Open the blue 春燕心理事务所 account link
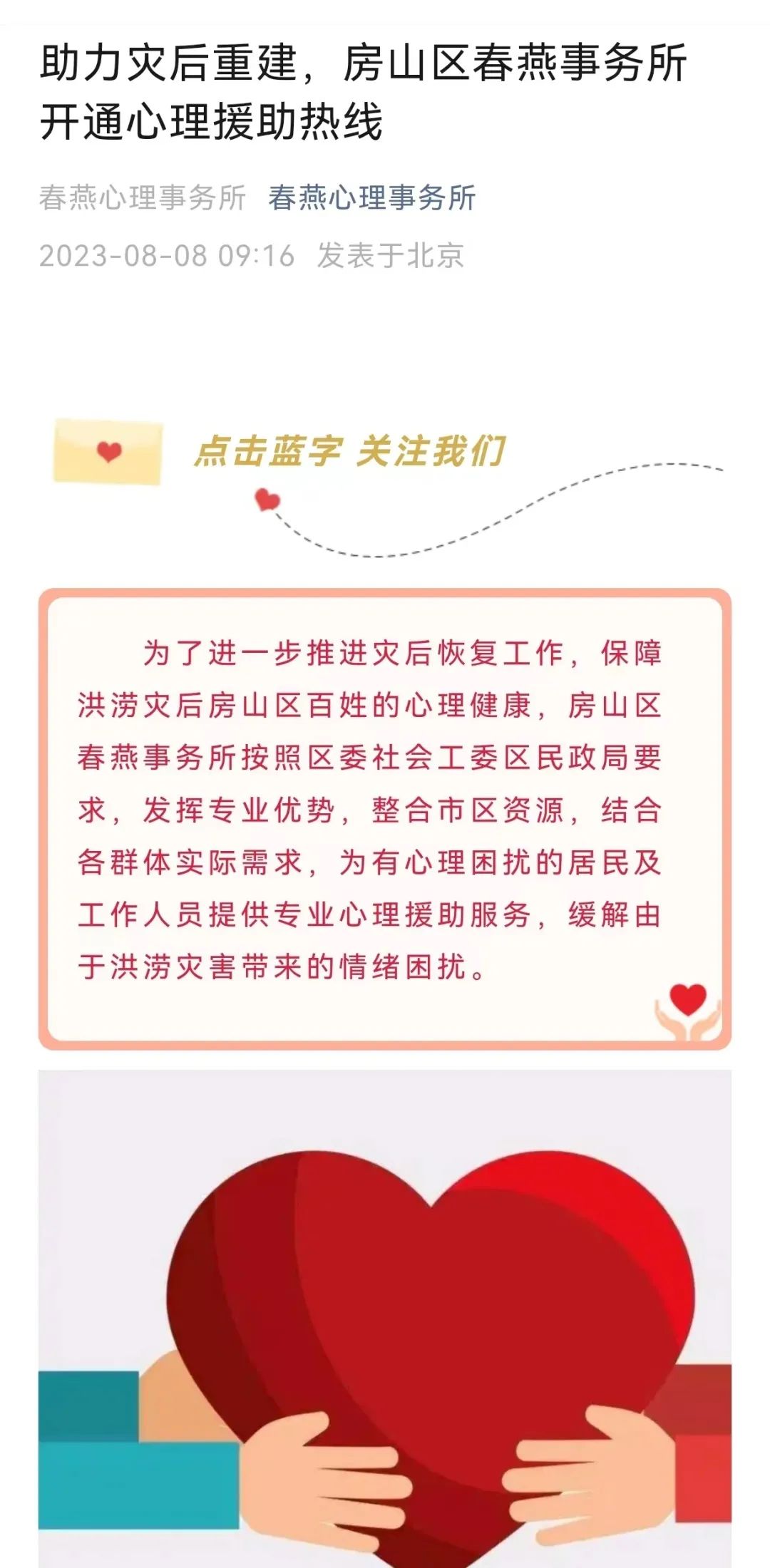This screenshot has width=770, height=1568. (371, 198)
